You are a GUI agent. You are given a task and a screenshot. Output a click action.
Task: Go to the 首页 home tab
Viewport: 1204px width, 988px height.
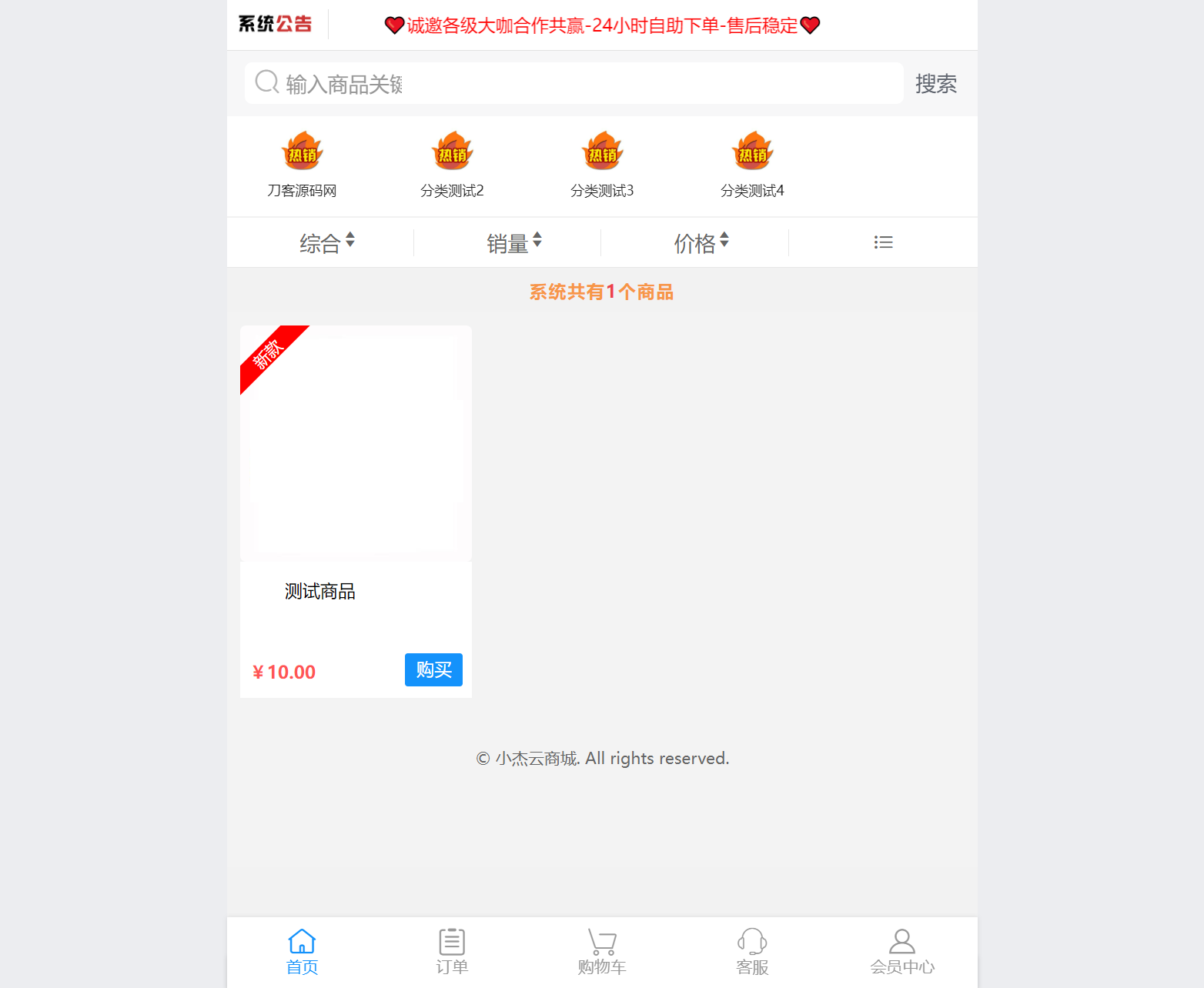point(302,952)
